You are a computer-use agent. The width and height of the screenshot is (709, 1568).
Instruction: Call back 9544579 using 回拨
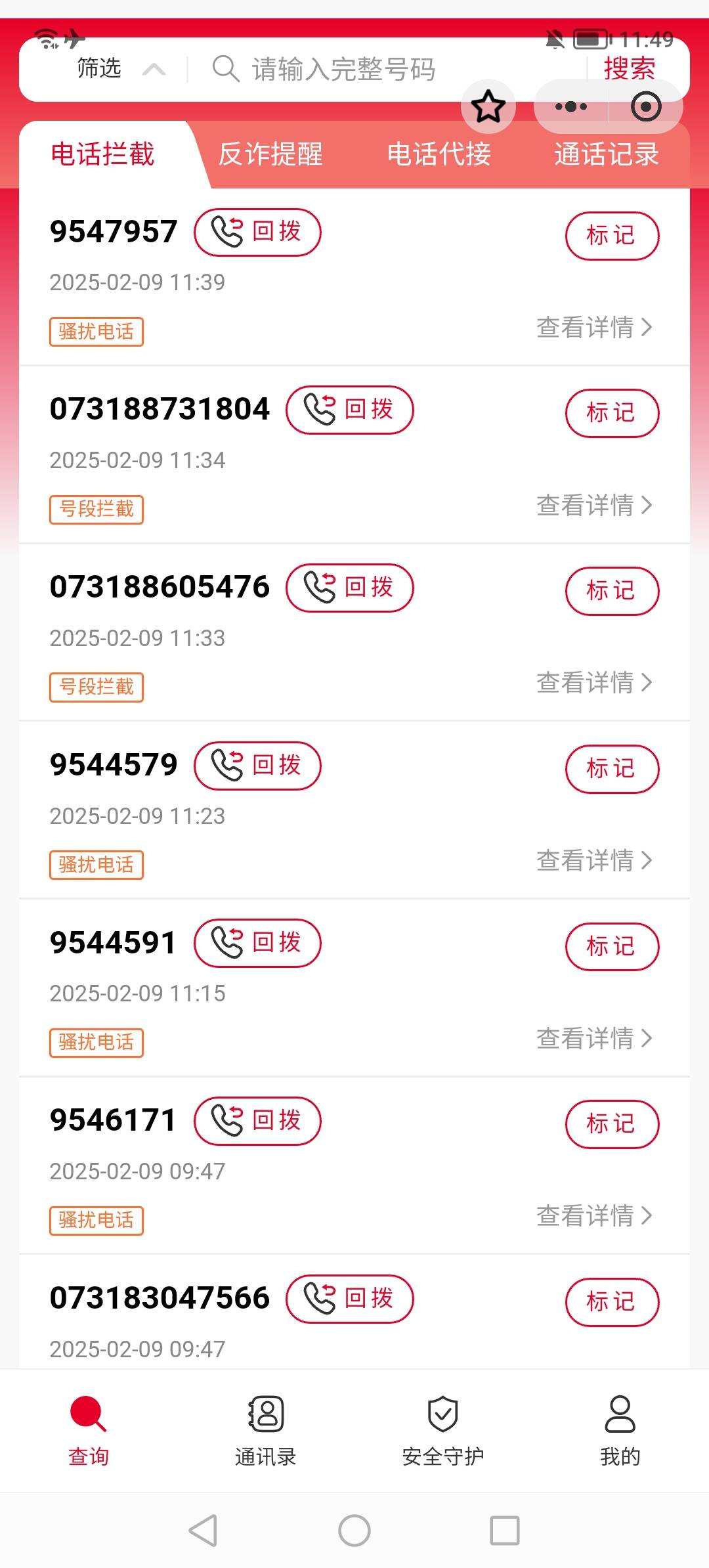(257, 766)
